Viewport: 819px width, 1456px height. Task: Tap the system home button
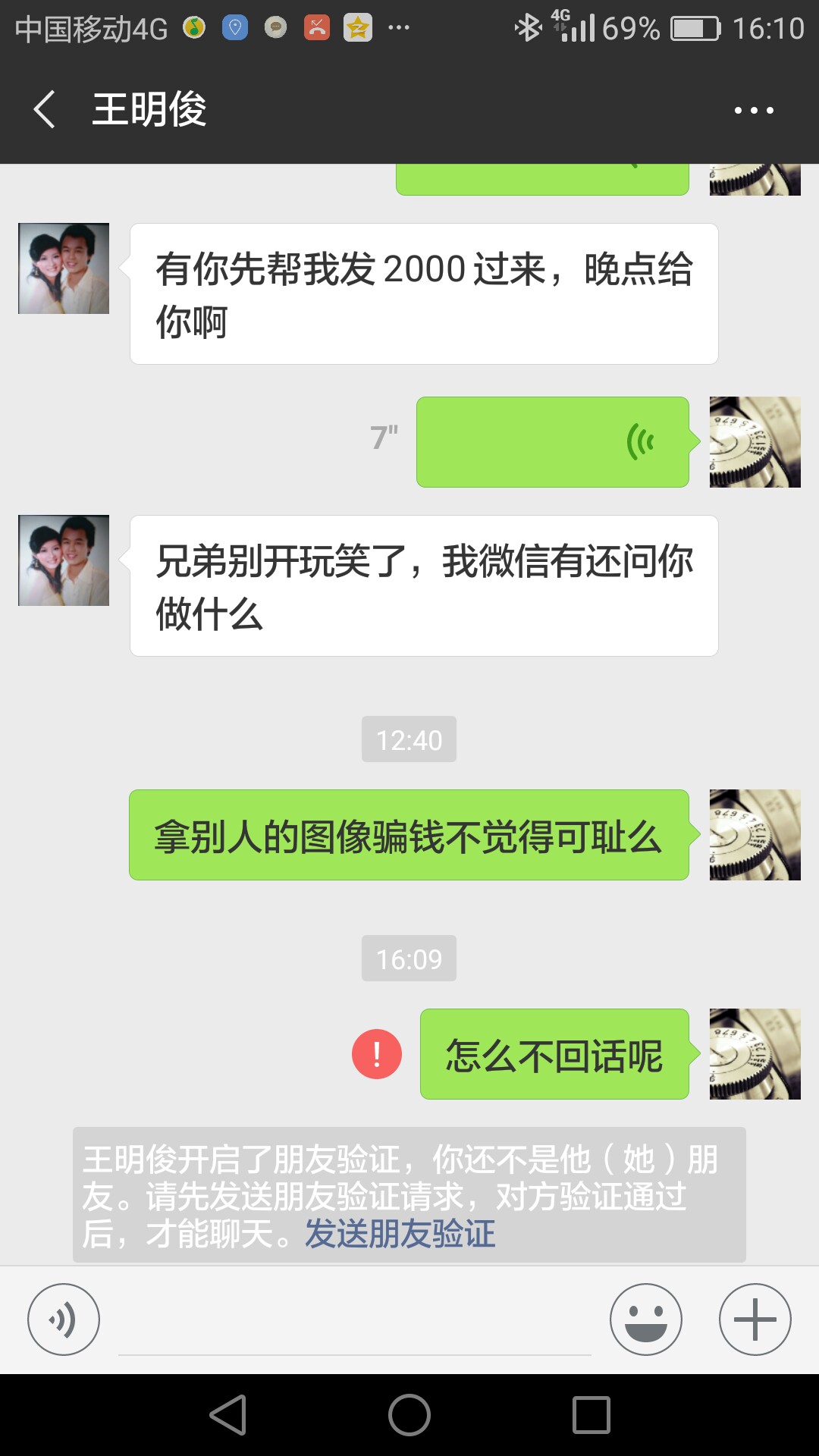409,1415
